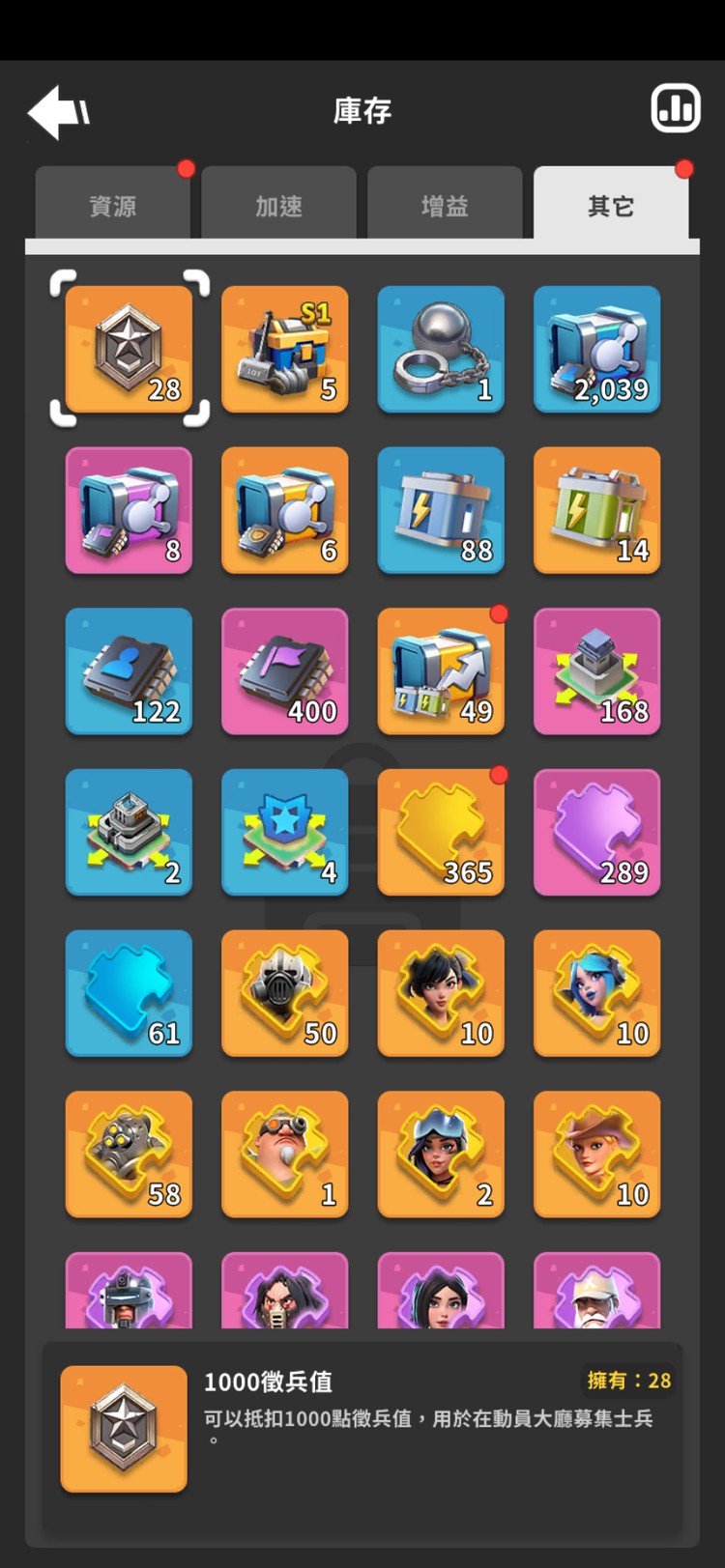Select the 其它 tab
Viewport: 725px width, 1568px height.
pyautogui.click(x=611, y=204)
